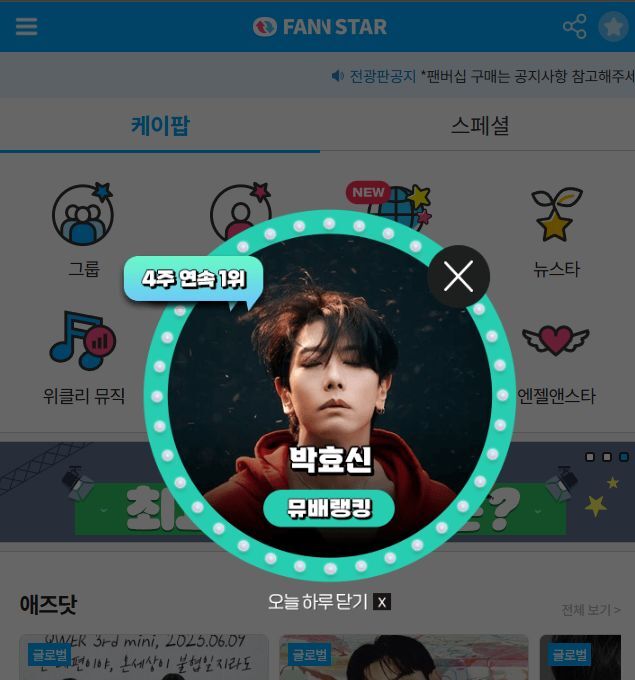
Task: Open 위클리 뮤직 category
Action: (x=84, y=355)
